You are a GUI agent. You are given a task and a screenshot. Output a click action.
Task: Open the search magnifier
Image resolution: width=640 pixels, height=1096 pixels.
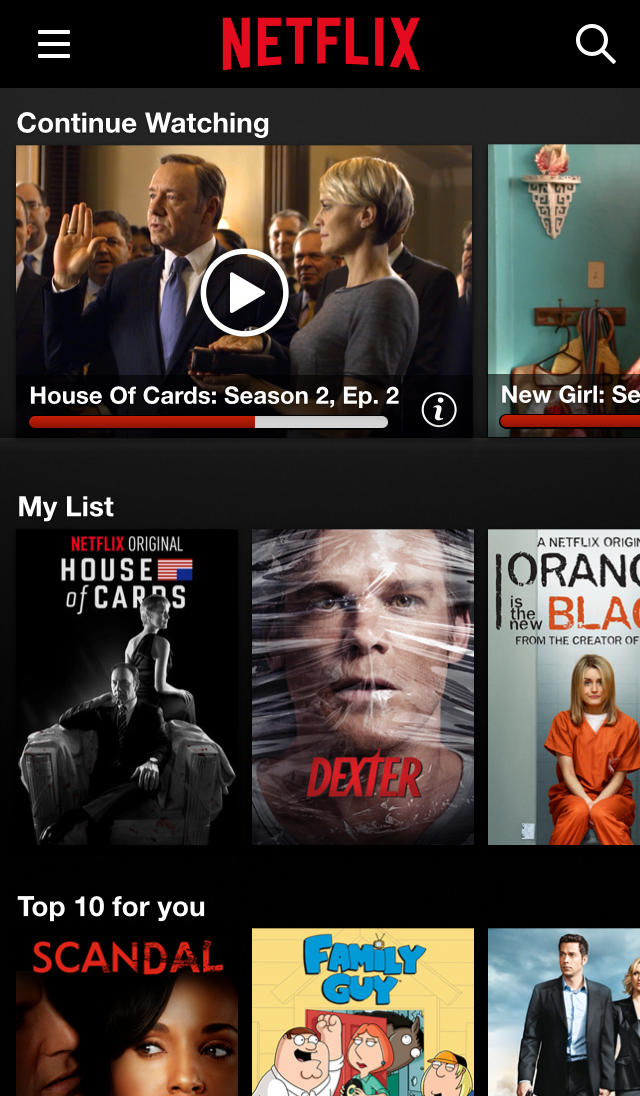click(595, 44)
